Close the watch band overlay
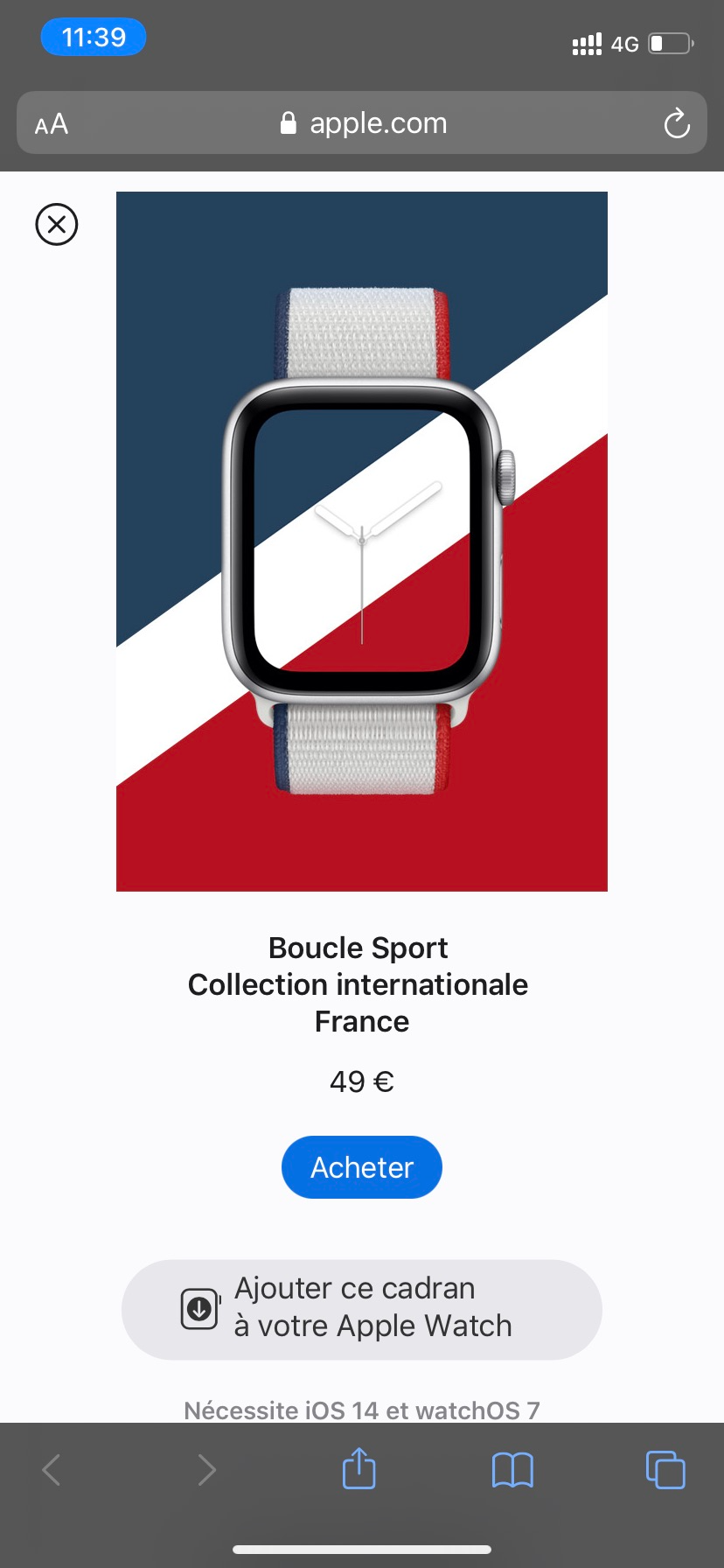The width and height of the screenshot is (724, 1568). (57, 225)
